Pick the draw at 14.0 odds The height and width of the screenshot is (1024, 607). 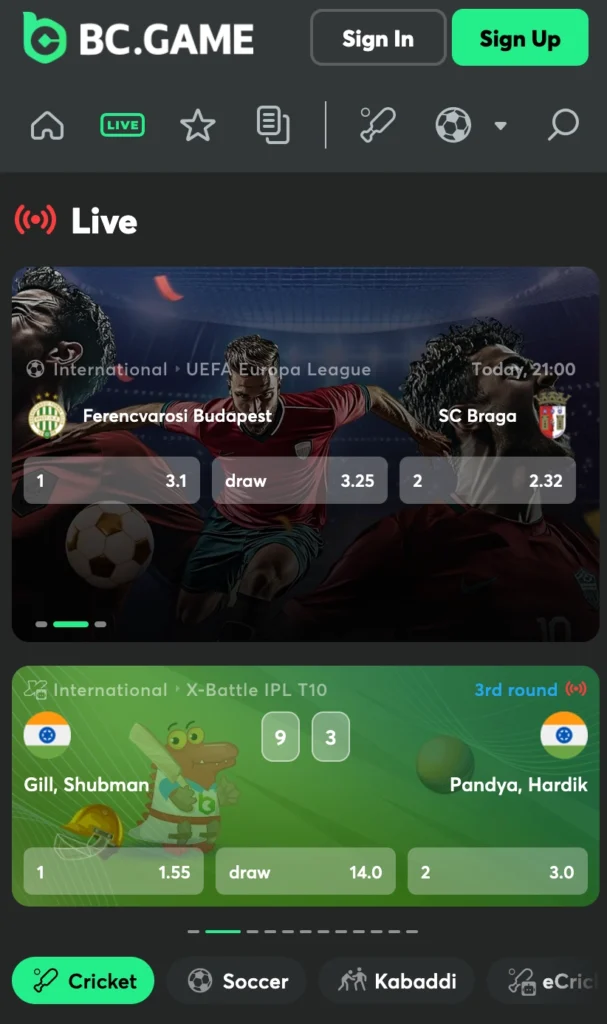point(305,872)
